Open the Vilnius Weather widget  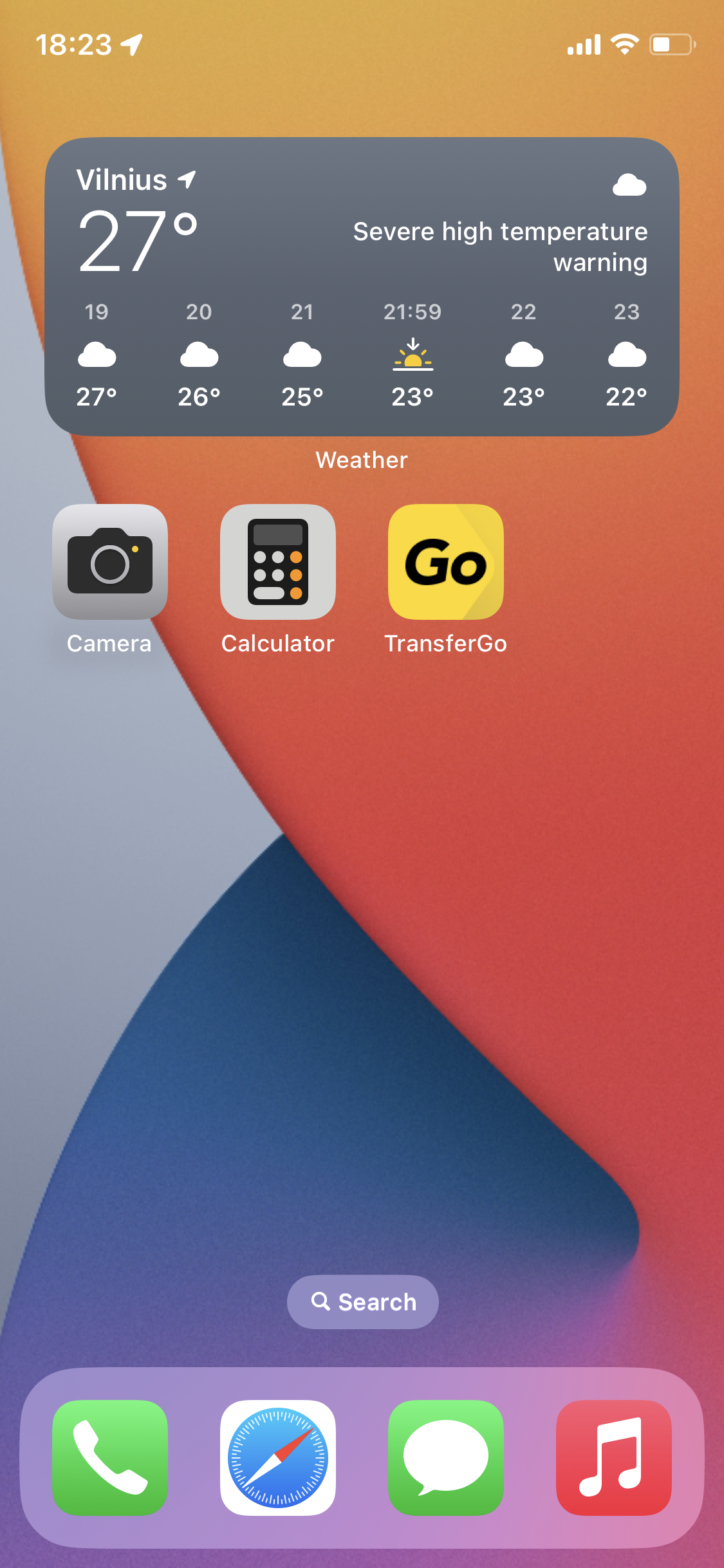(x=362, y=286)
